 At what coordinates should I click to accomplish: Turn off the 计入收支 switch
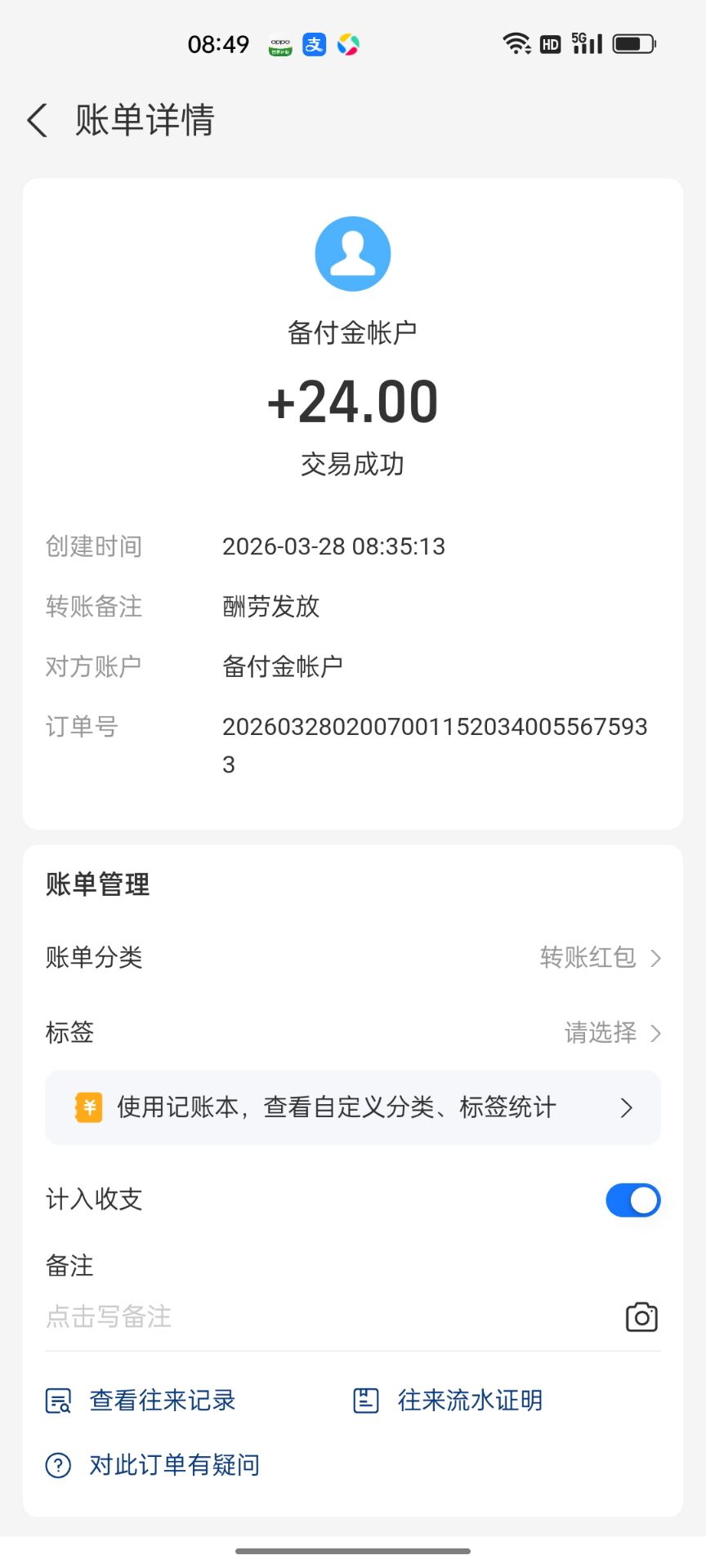[x=632, y=1200]
